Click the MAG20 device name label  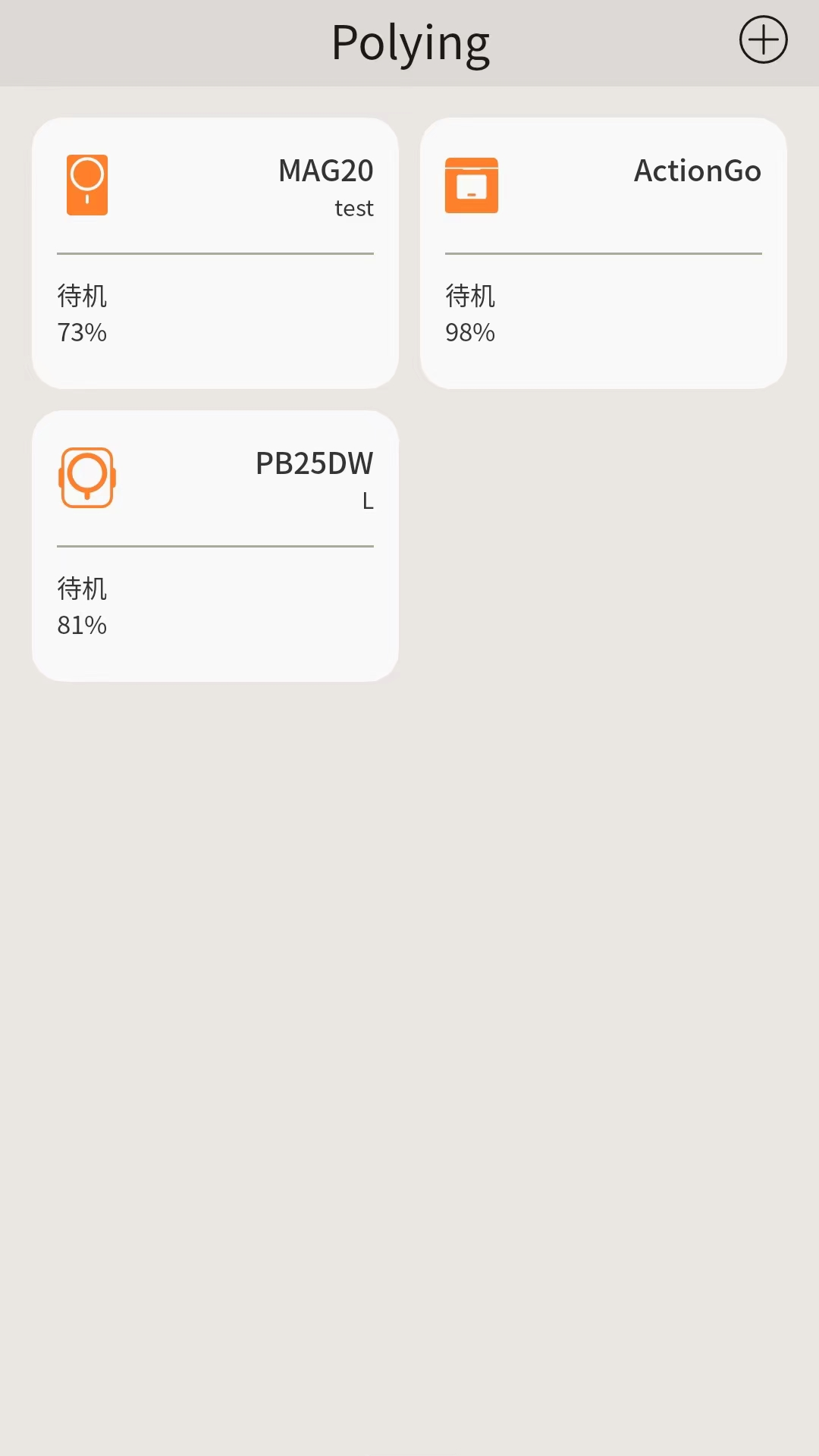325,170
